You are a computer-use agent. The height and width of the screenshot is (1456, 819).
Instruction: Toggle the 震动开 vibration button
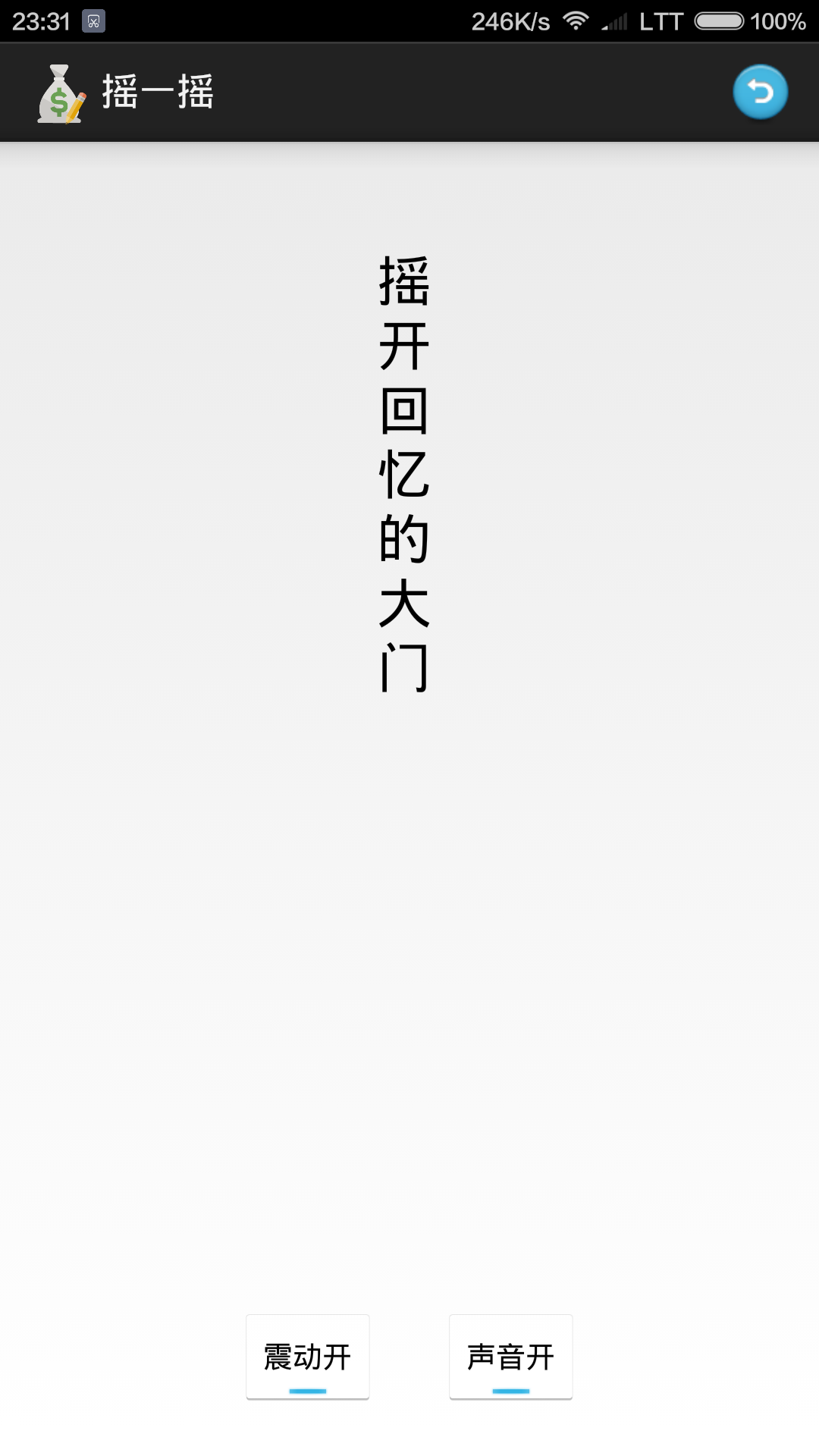[307, 1357]
